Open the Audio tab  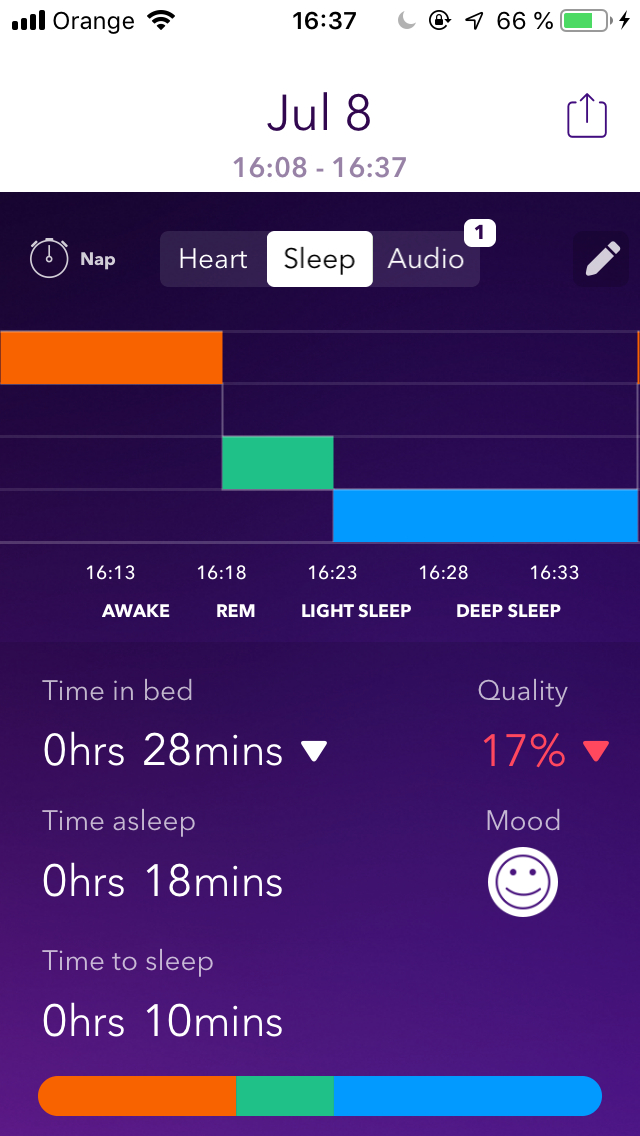coord(426,259)
